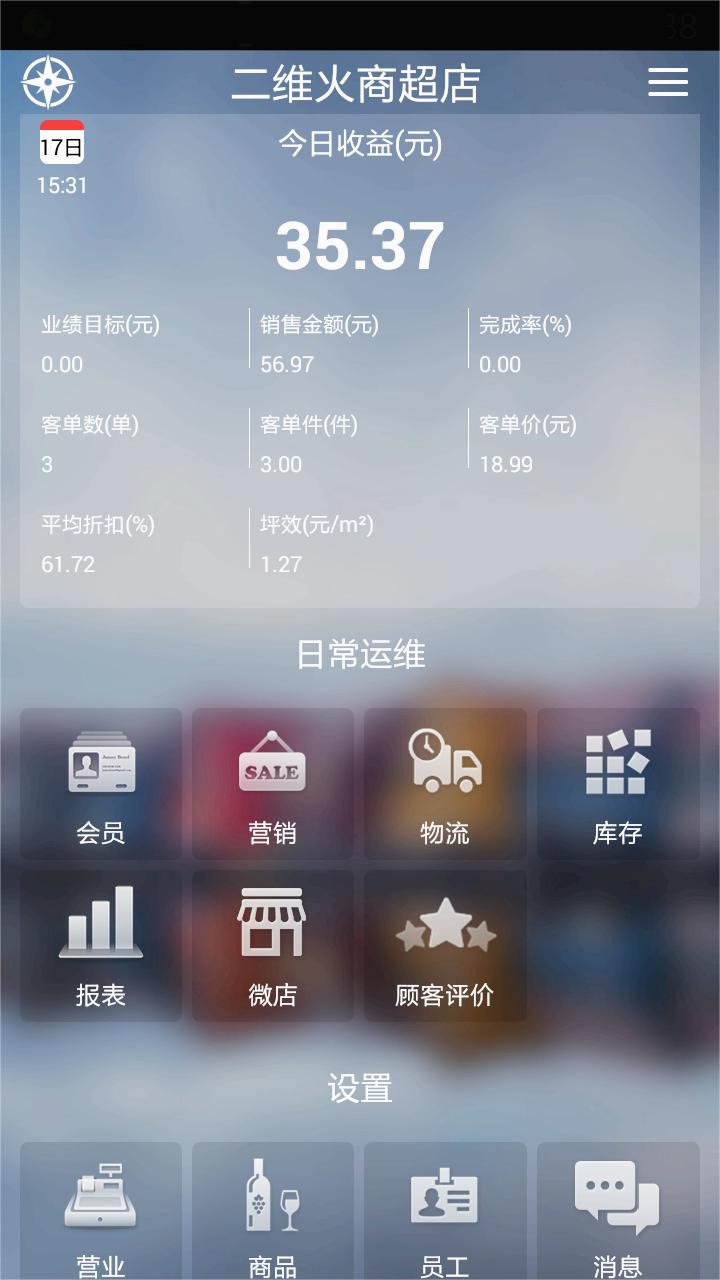Open the 会员 members tile

point(101,784)
